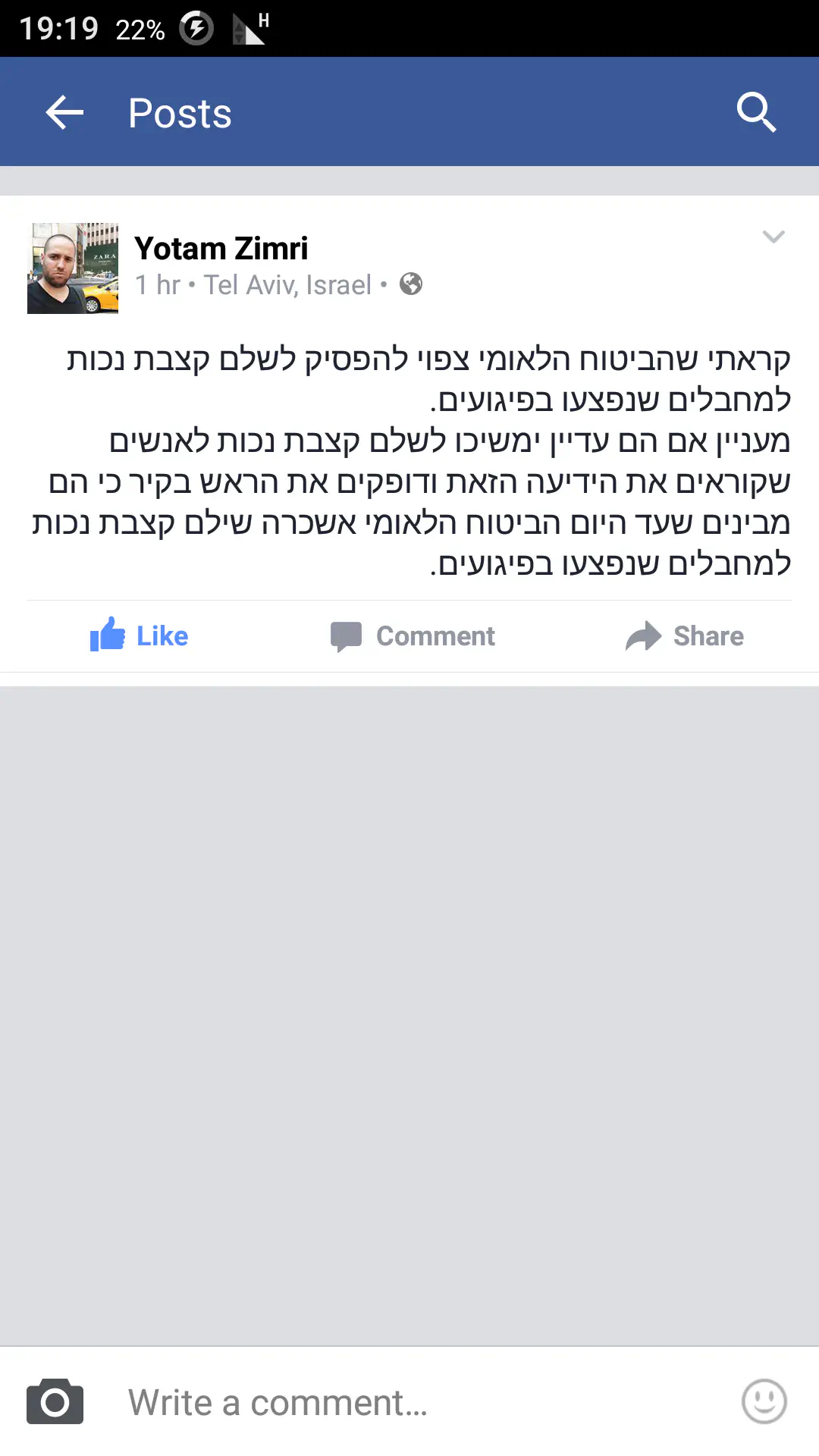
Task: Like Yotam Zimri's post
Action: coord(140,635)
